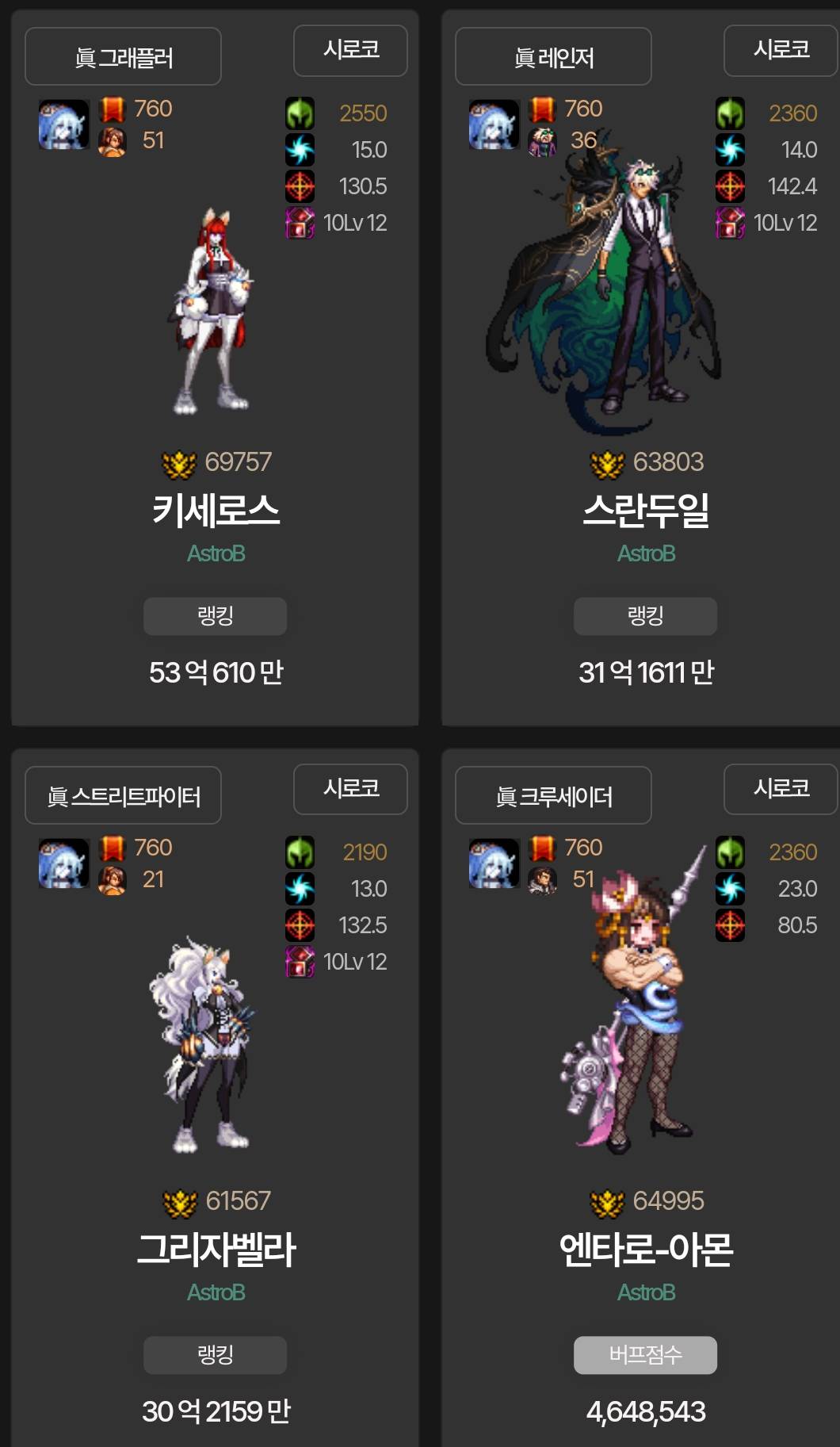This screenshot has width=840, height=1447.
Task: Open the 키세로스 character card
Action: 216,510
